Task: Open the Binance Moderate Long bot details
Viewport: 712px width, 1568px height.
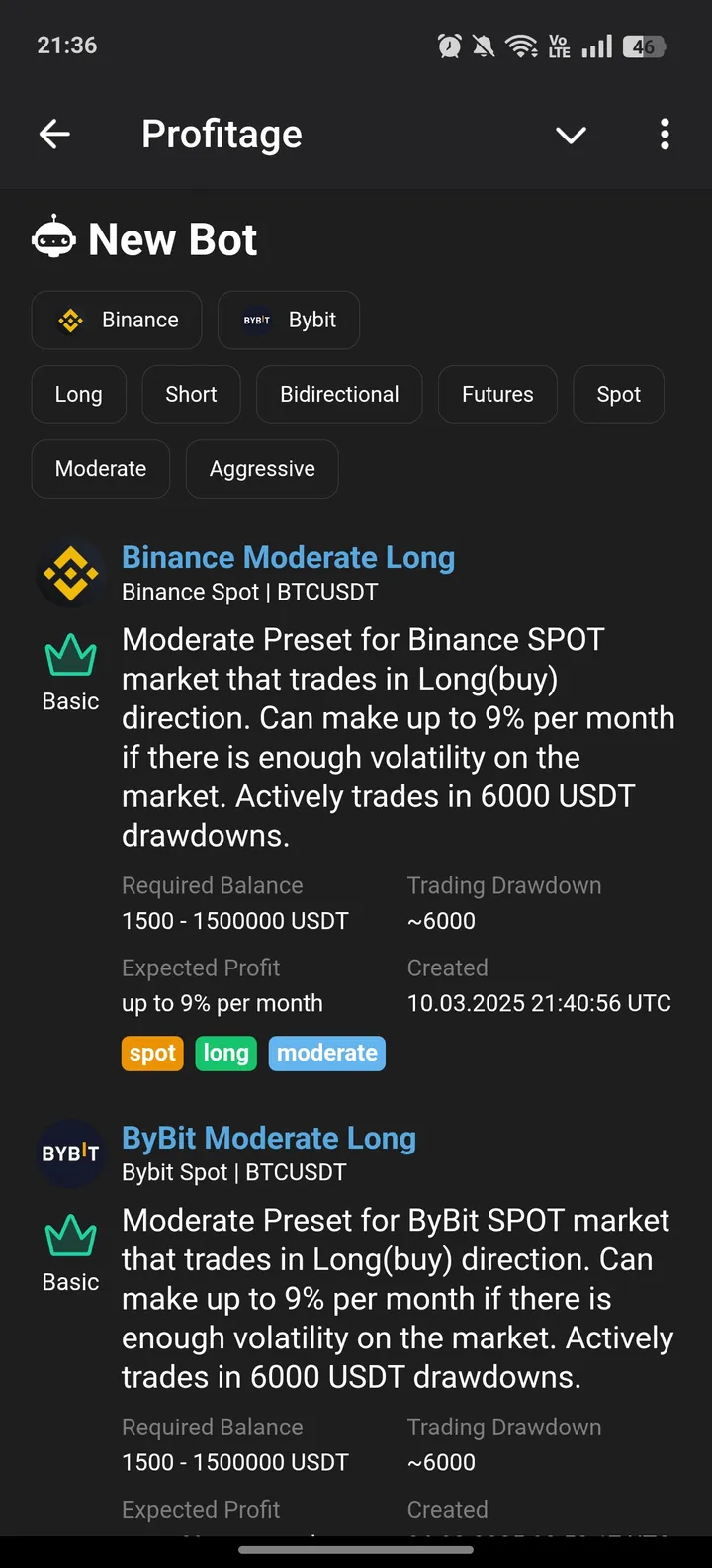Action: (288, 557)
